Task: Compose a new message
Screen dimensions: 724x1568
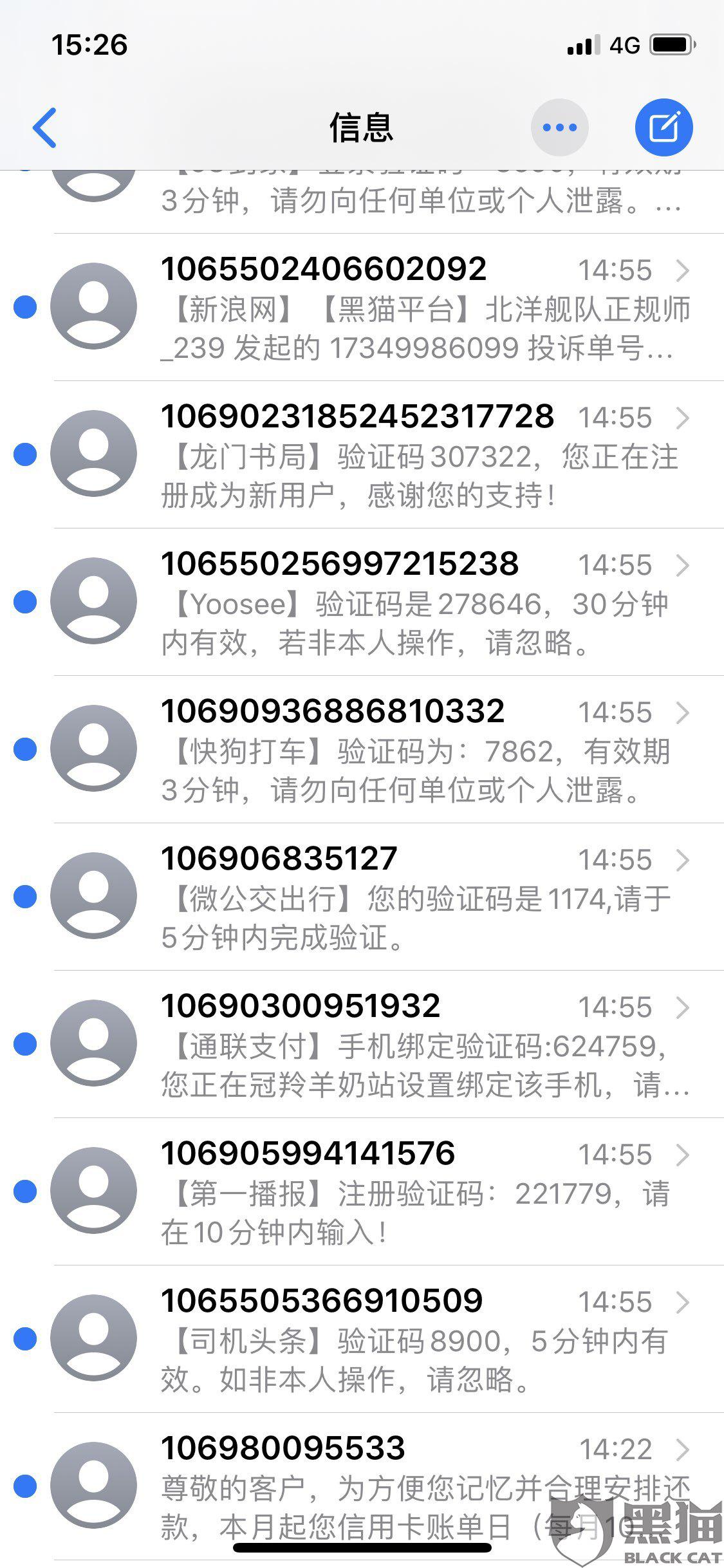Action: pyautogui.click(x=664, y=127)
